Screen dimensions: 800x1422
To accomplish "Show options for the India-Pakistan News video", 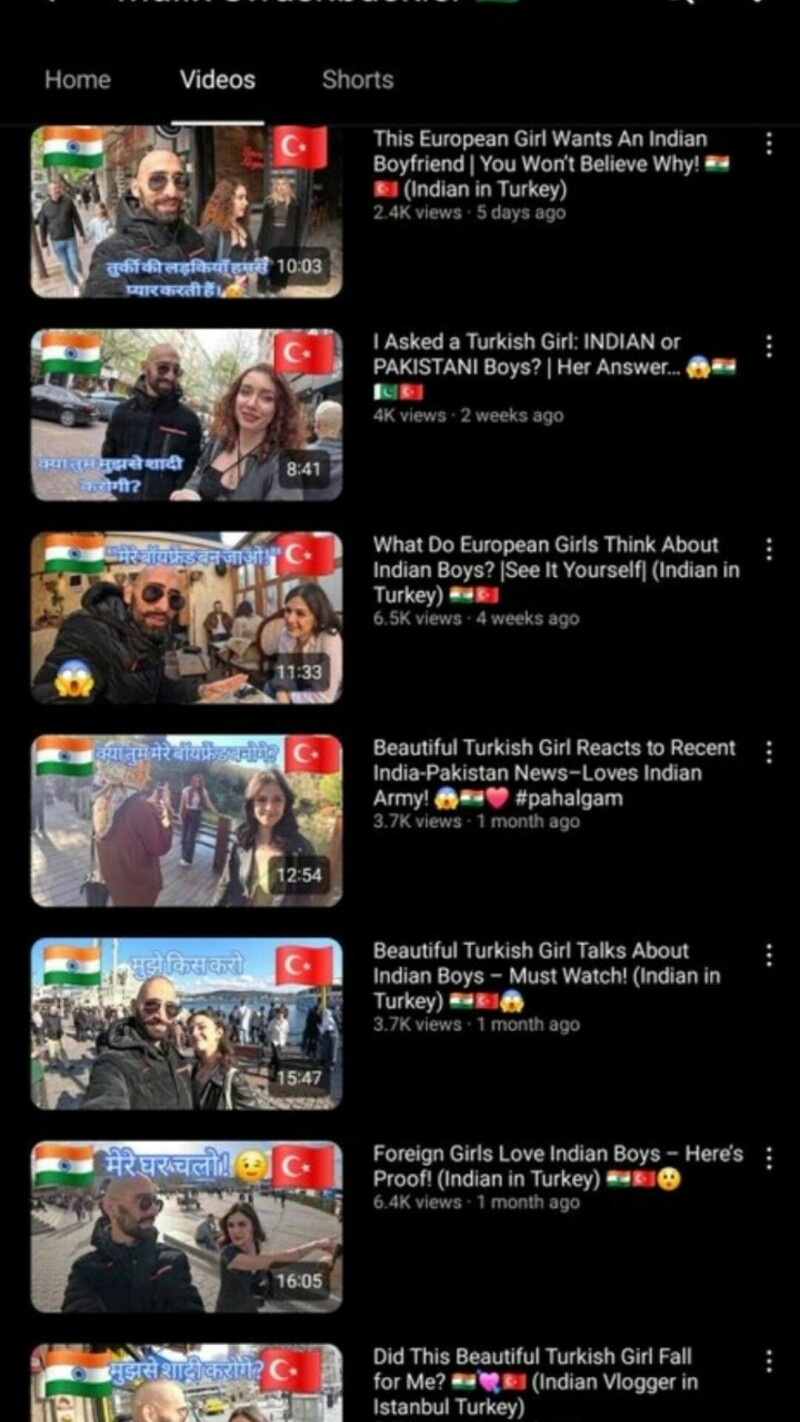I will point(768,753).
